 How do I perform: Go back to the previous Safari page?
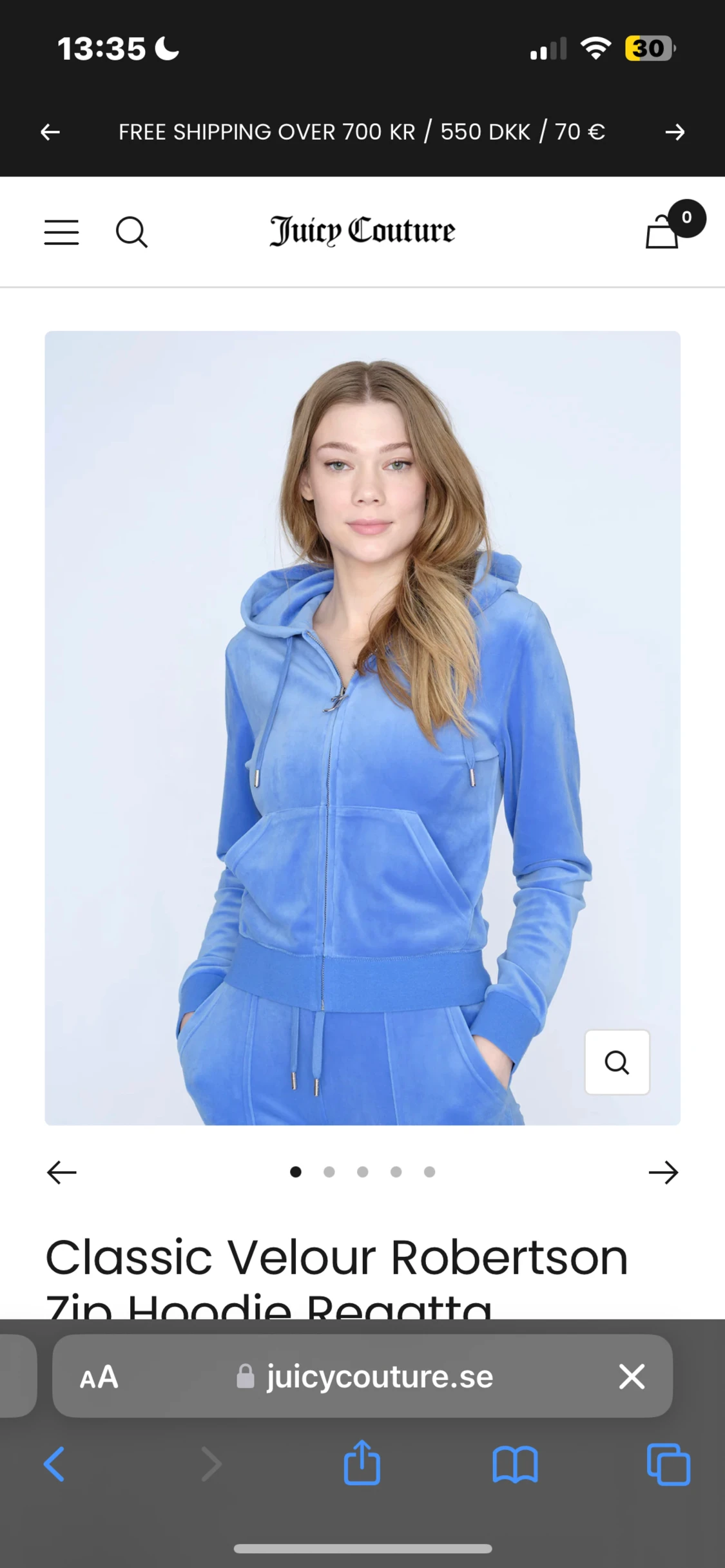tap(55, 1464)
